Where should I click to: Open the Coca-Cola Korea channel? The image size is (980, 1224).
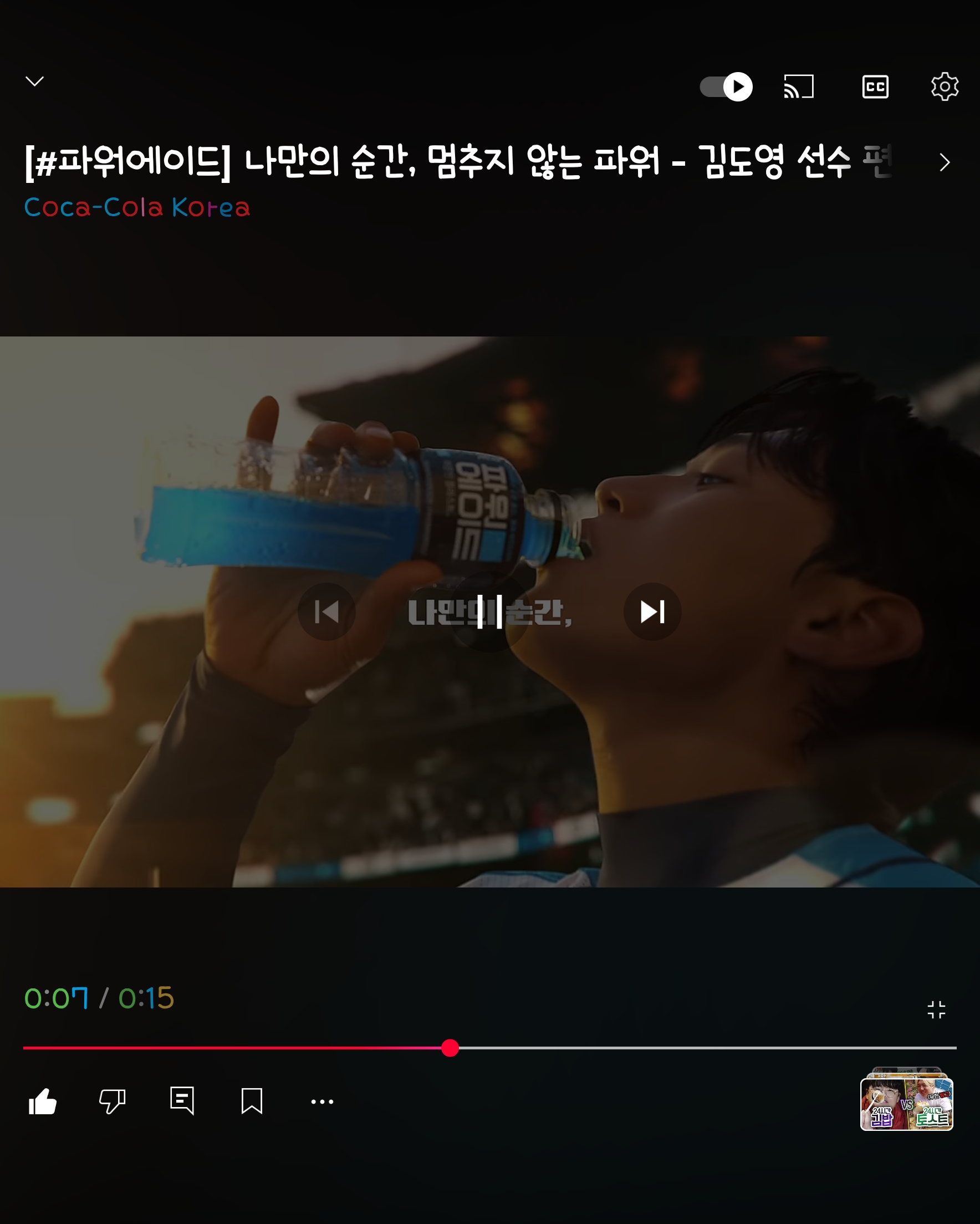tap(137, 208)
